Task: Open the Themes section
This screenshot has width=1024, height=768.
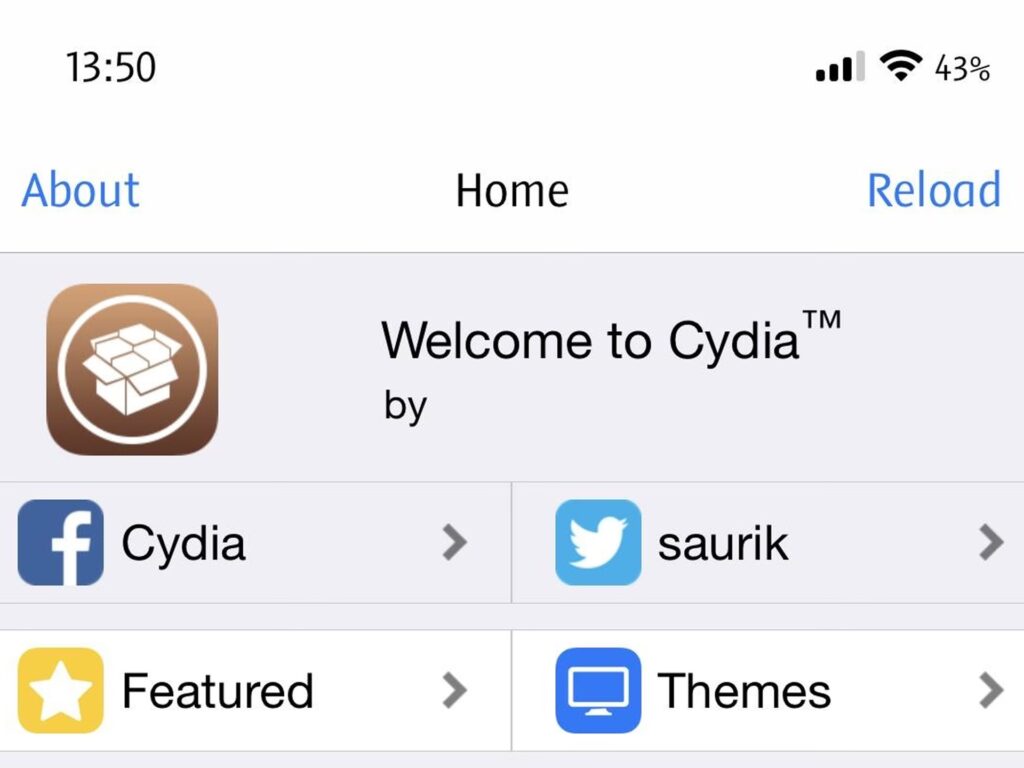Action: (x=768, y=690)
